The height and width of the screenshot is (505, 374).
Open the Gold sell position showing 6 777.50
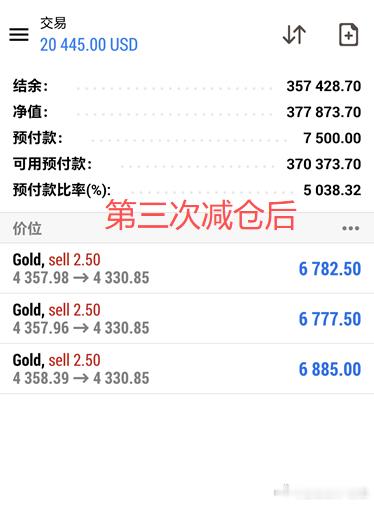(x=187, y=319)
